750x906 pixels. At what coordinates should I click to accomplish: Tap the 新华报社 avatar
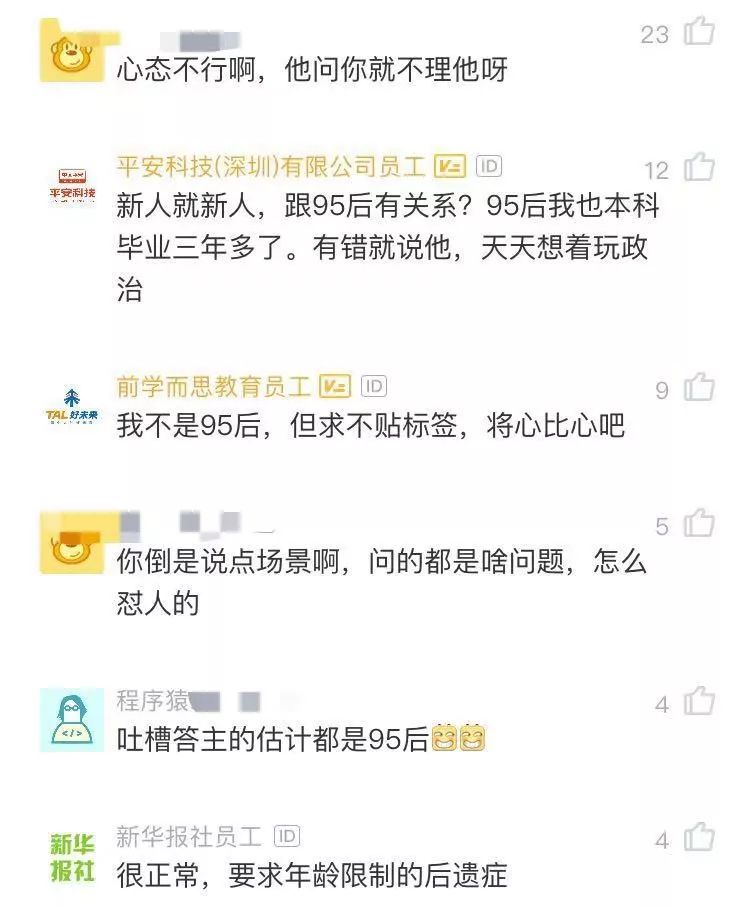click(x=72, y=857)
